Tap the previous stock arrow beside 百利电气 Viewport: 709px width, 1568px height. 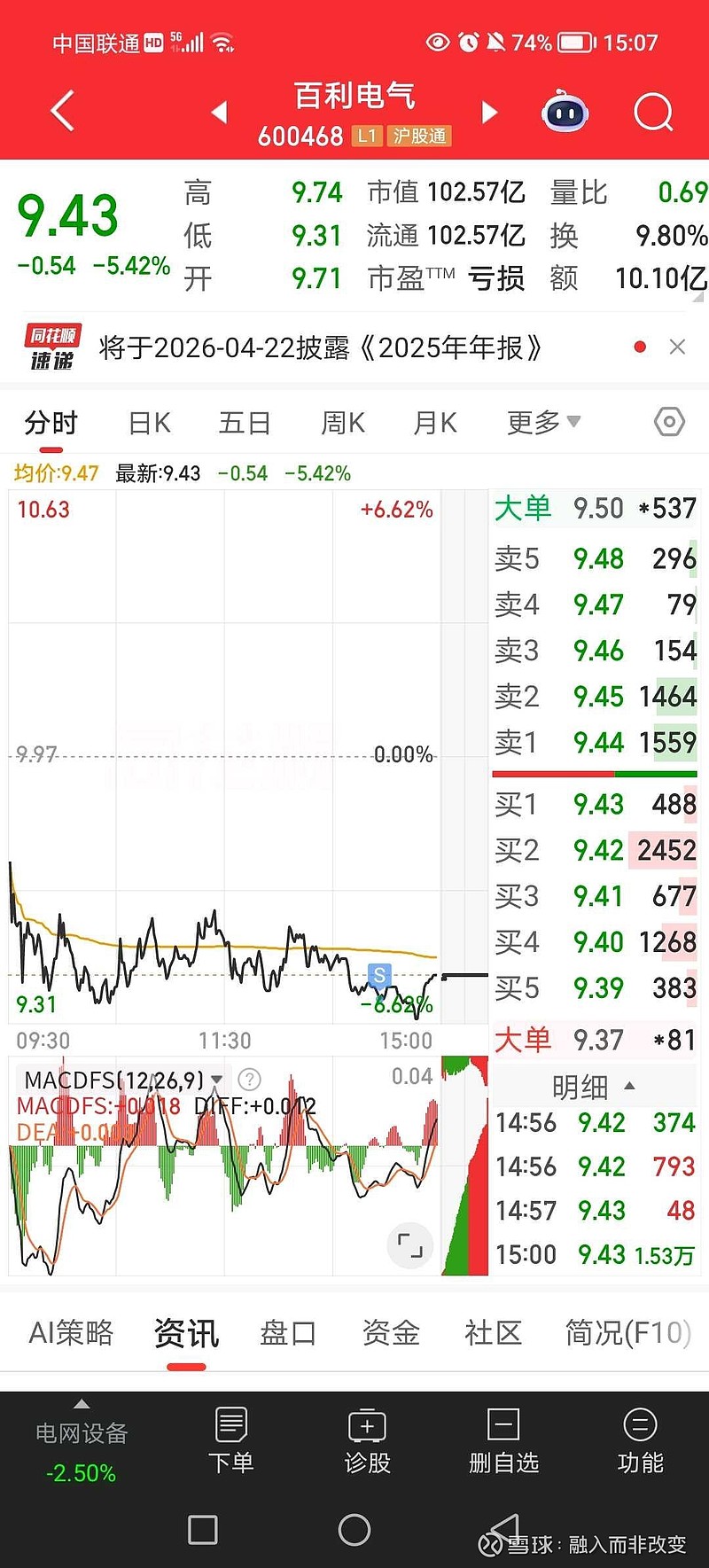tap(218, 112)
